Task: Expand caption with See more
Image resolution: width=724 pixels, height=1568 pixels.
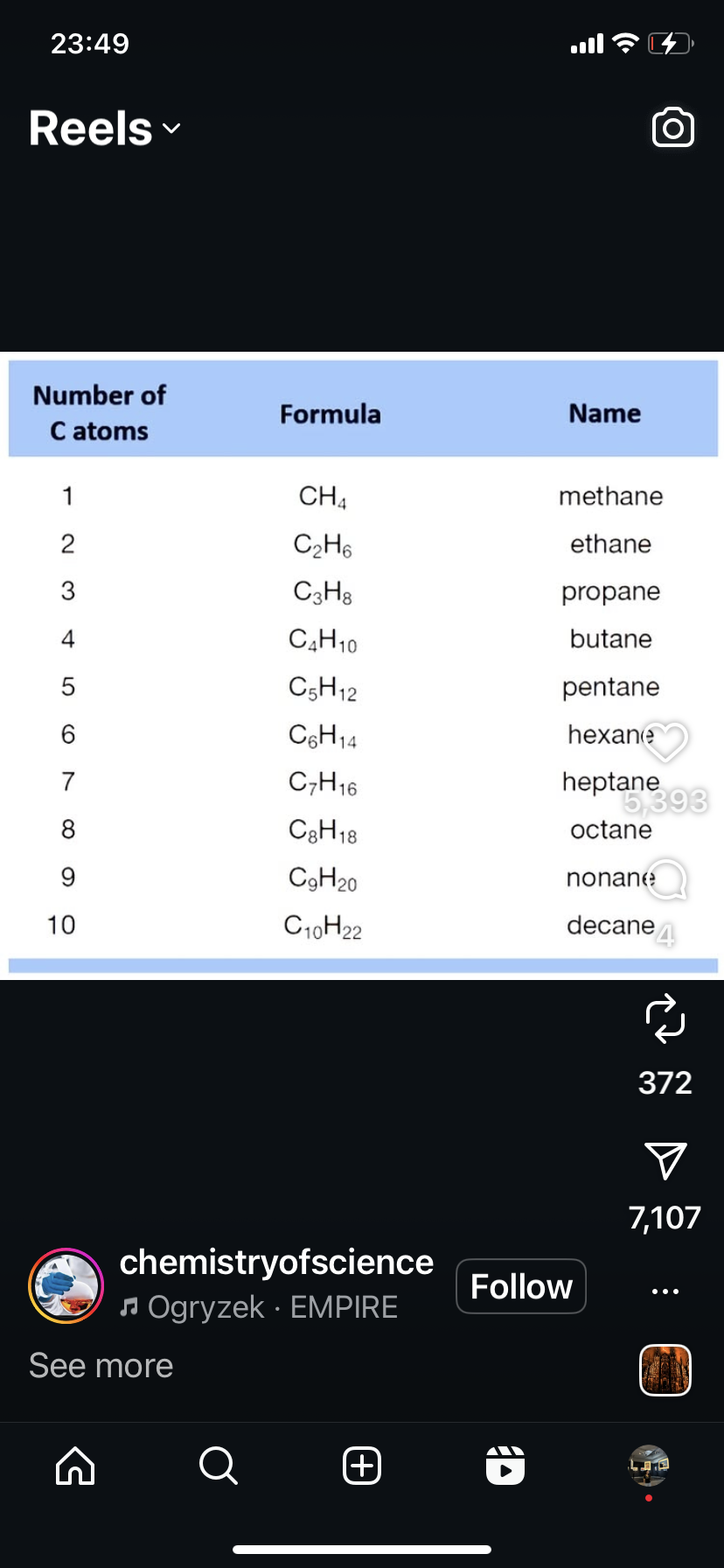Action: tap(101, 1366)
